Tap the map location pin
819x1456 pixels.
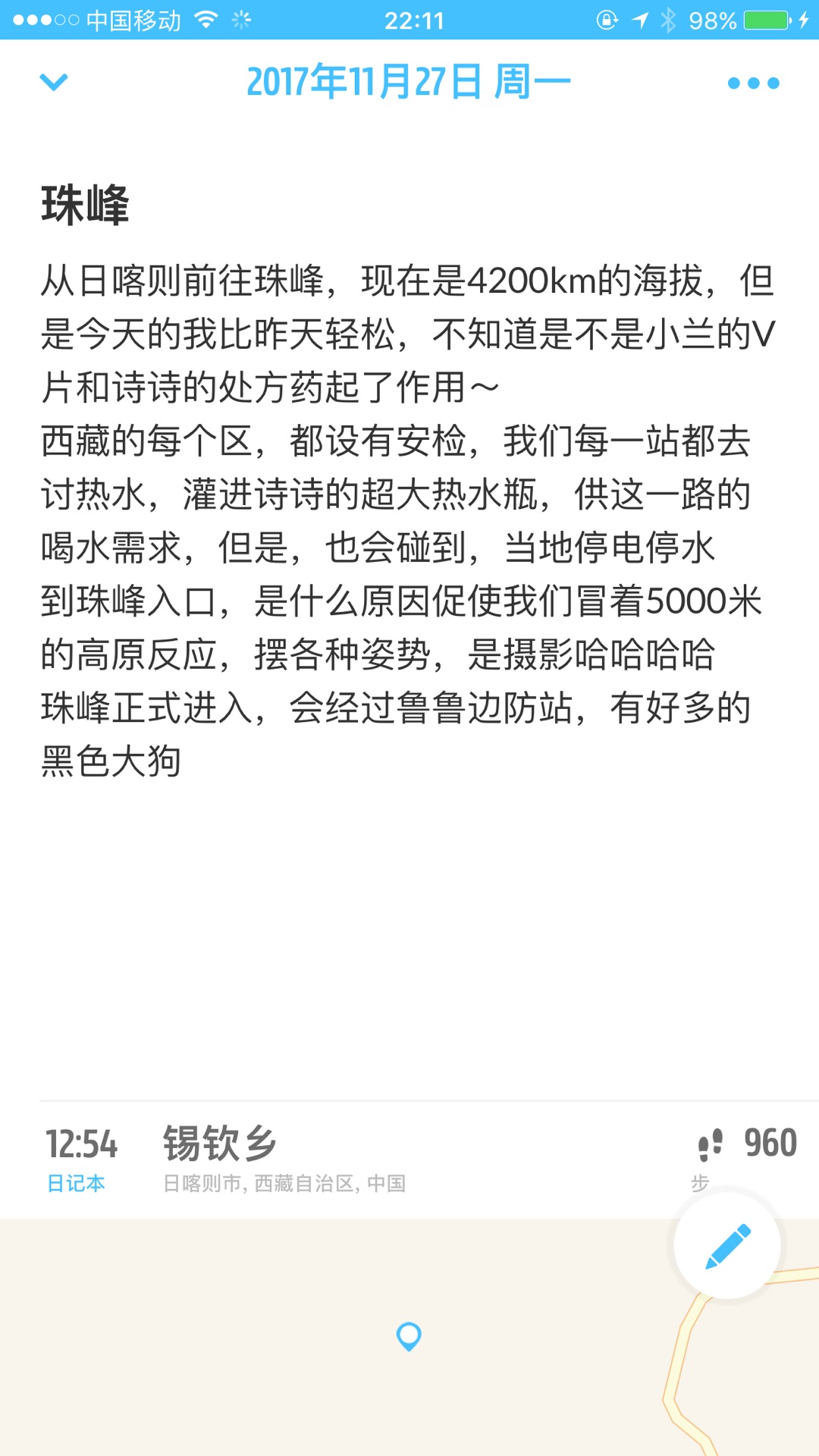[x=409, y=1336]
